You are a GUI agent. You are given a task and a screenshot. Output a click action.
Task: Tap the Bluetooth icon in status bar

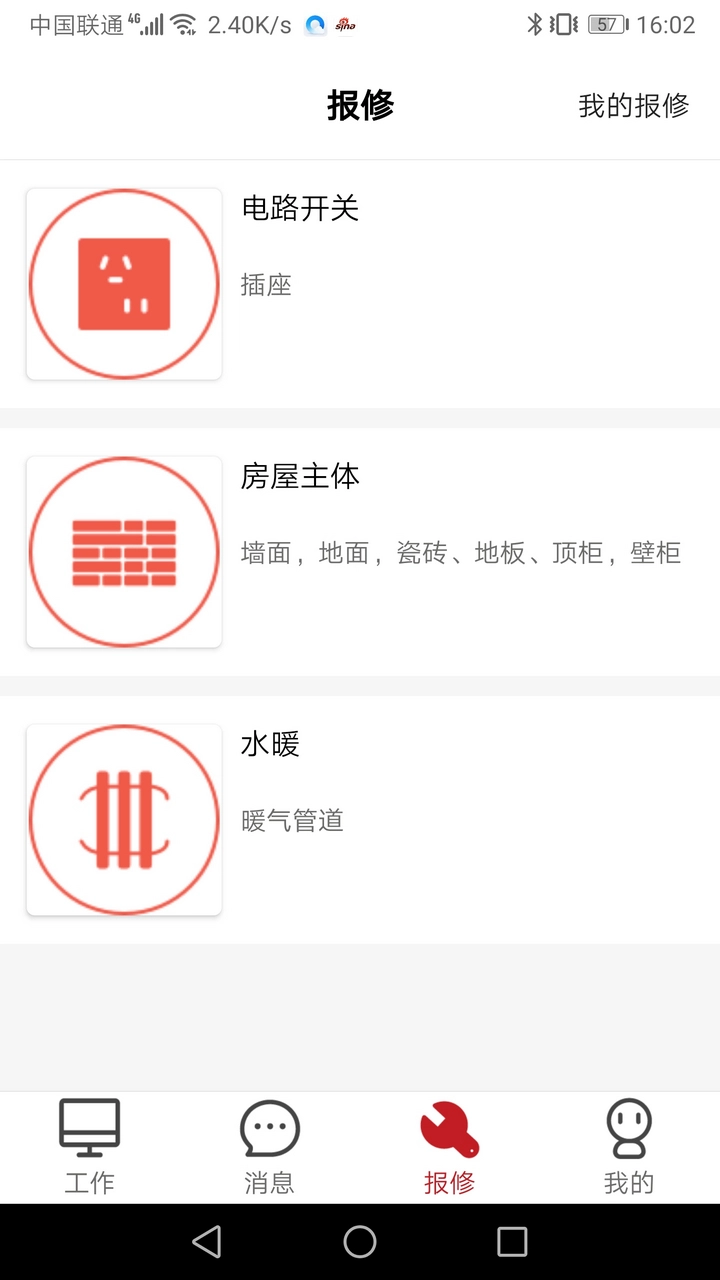[x=536, y=22]
